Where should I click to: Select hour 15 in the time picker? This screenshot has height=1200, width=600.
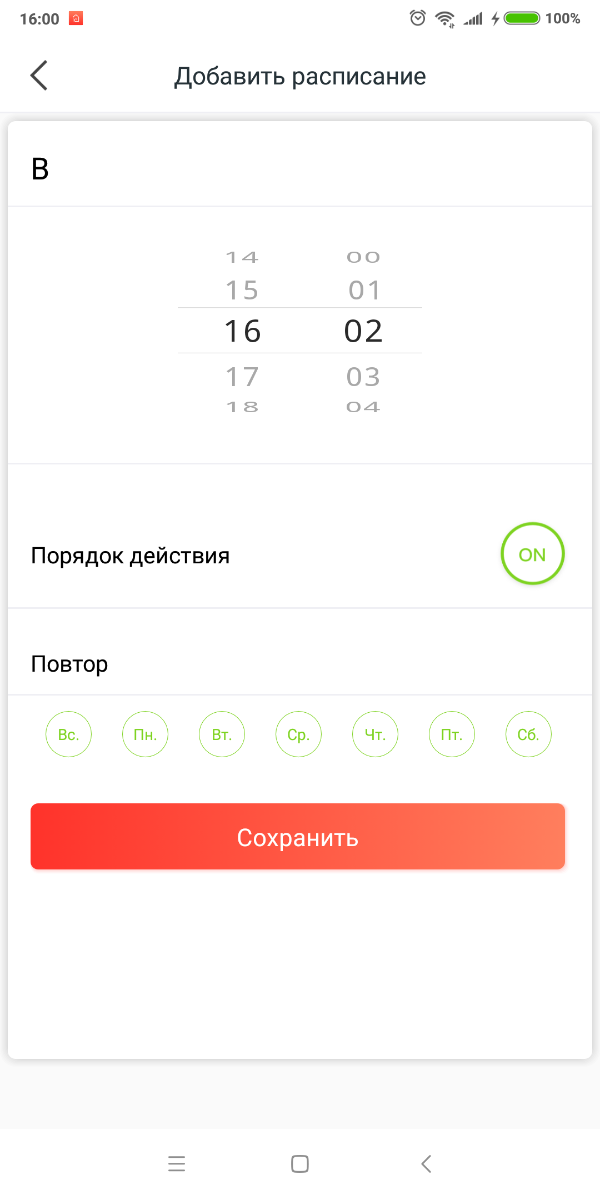point(242,290)
